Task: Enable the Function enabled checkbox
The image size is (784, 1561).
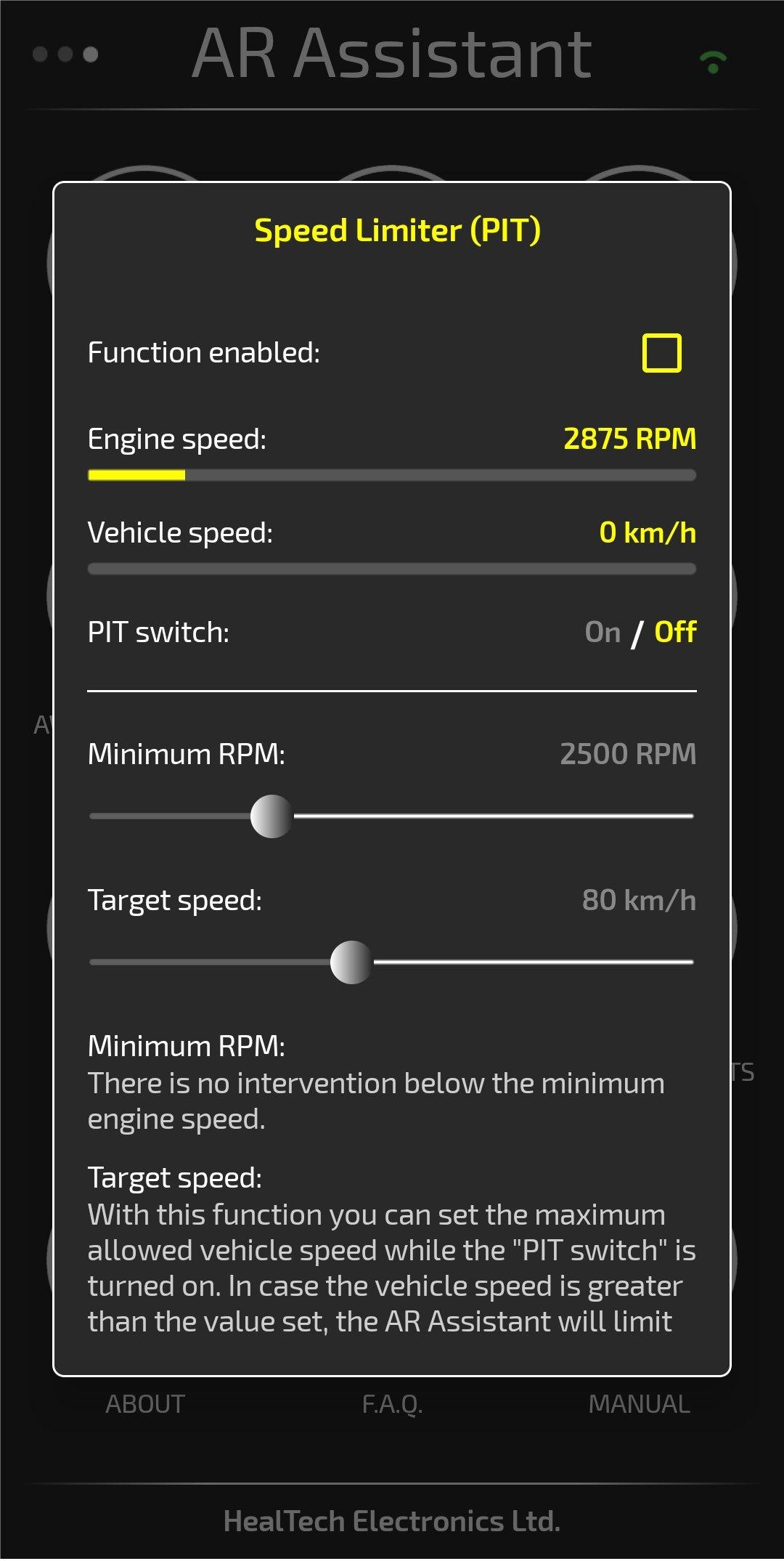Action: (661, 353)
